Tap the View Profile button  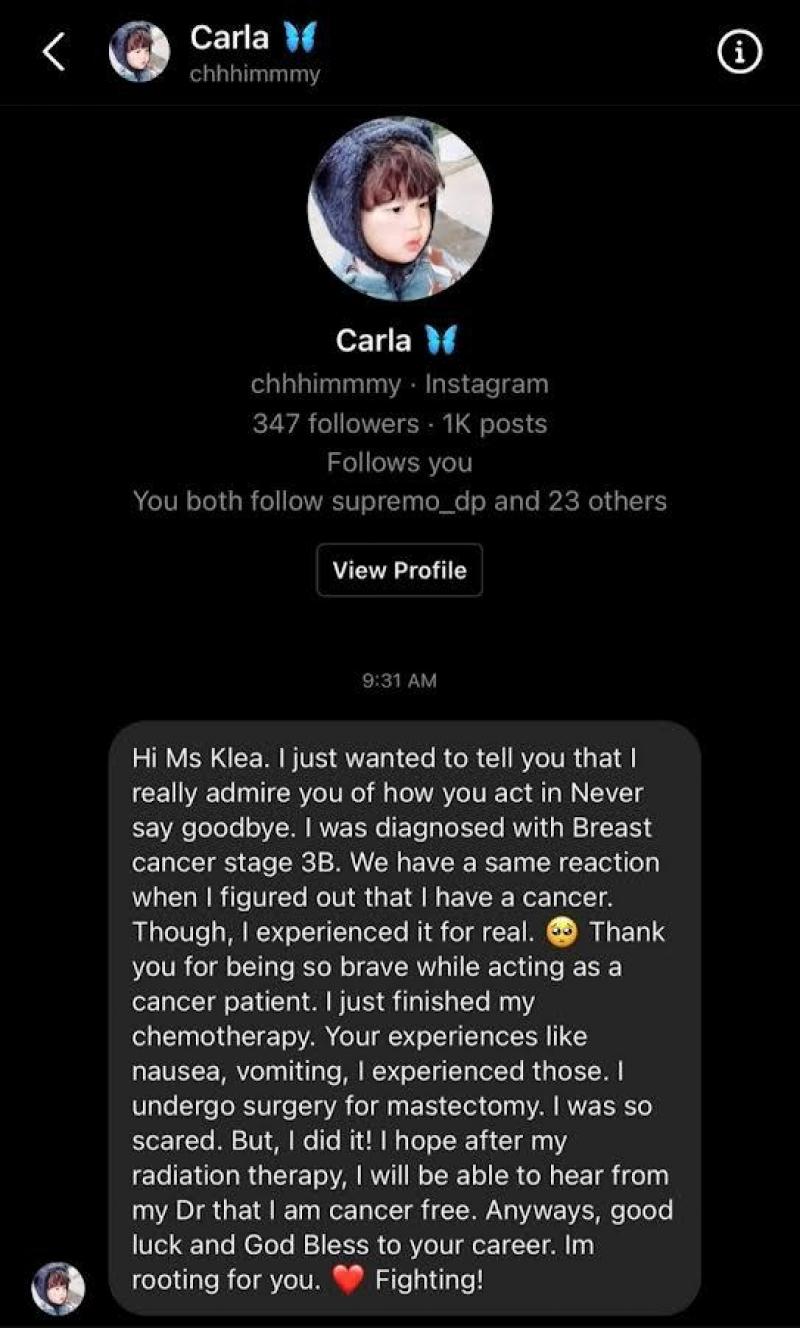399,570
